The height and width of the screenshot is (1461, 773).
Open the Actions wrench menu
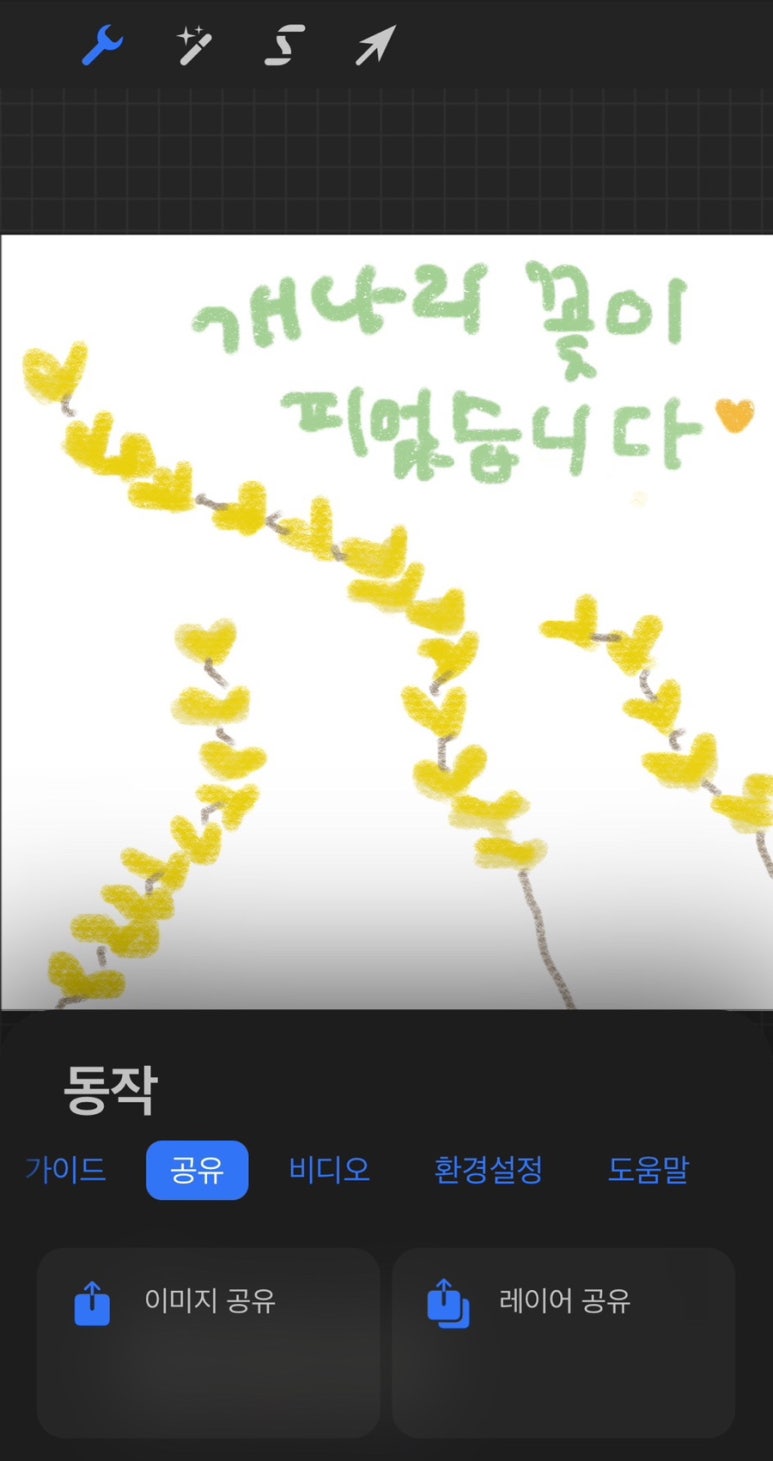101,46
